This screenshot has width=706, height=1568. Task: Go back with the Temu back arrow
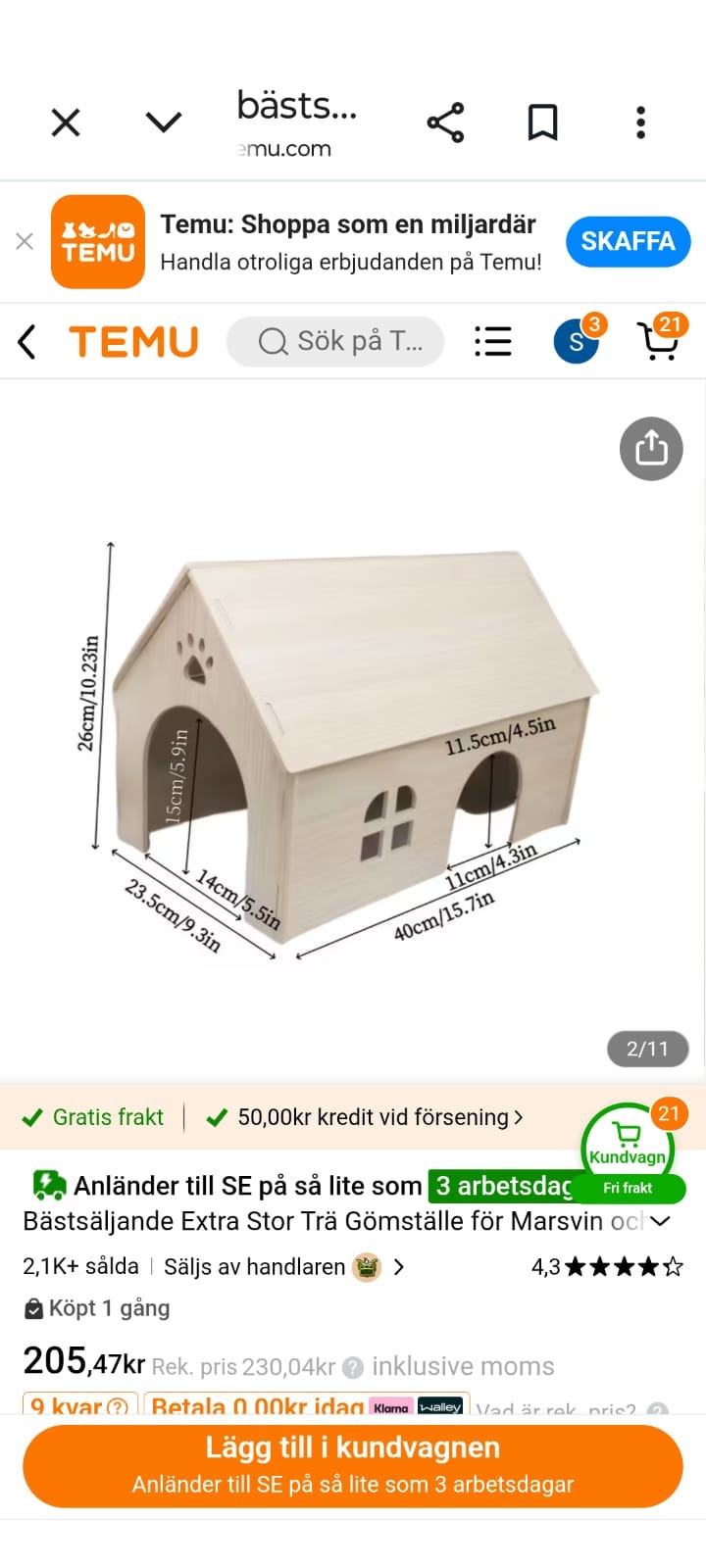27,342
